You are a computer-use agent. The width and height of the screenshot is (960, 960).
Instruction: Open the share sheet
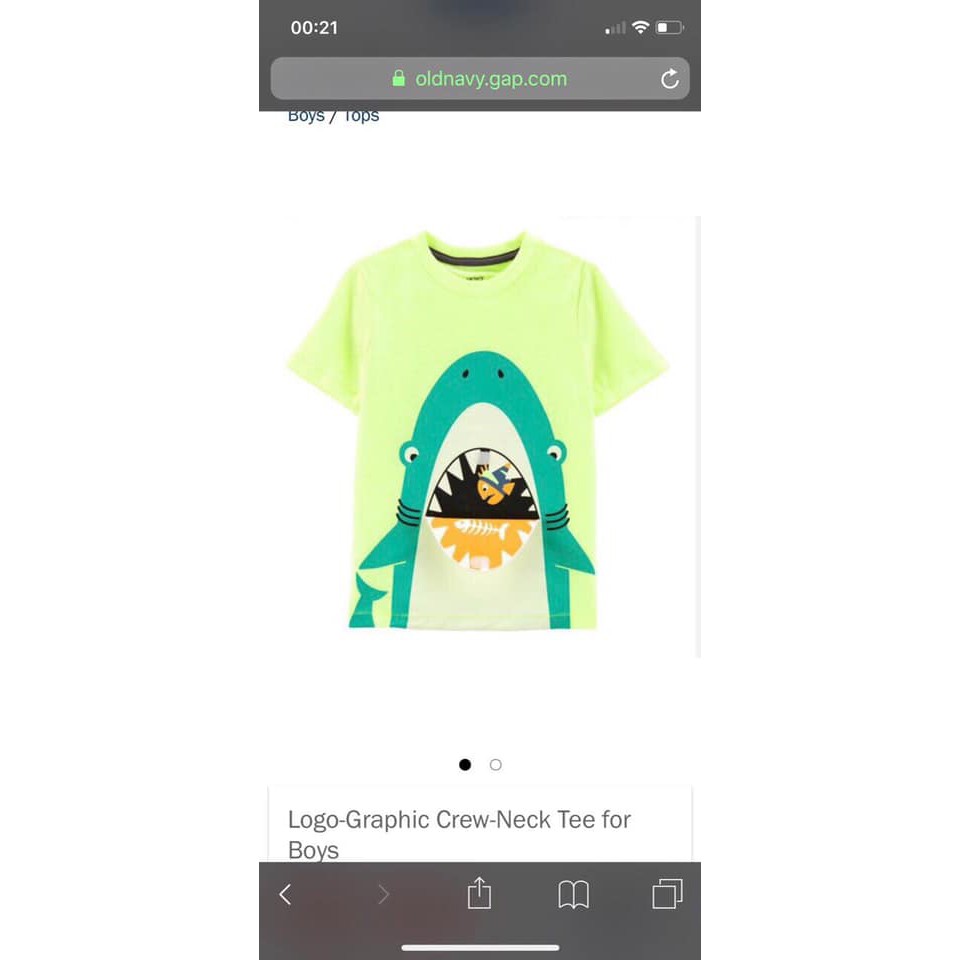coord(479,893)
